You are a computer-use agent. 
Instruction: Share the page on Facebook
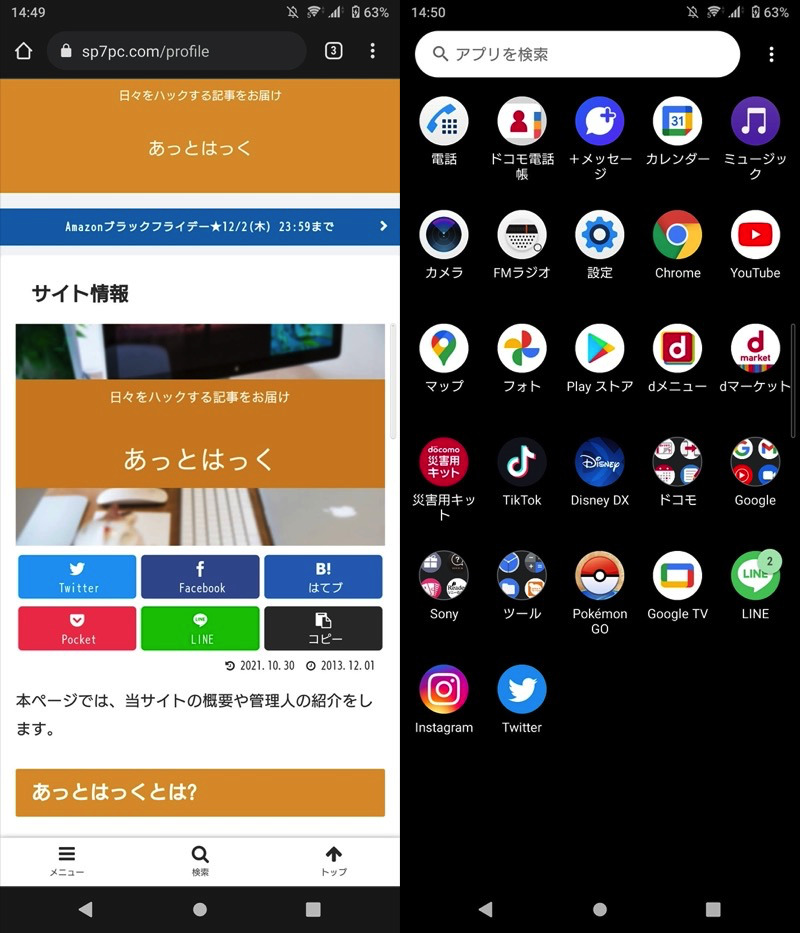point(200,576)
